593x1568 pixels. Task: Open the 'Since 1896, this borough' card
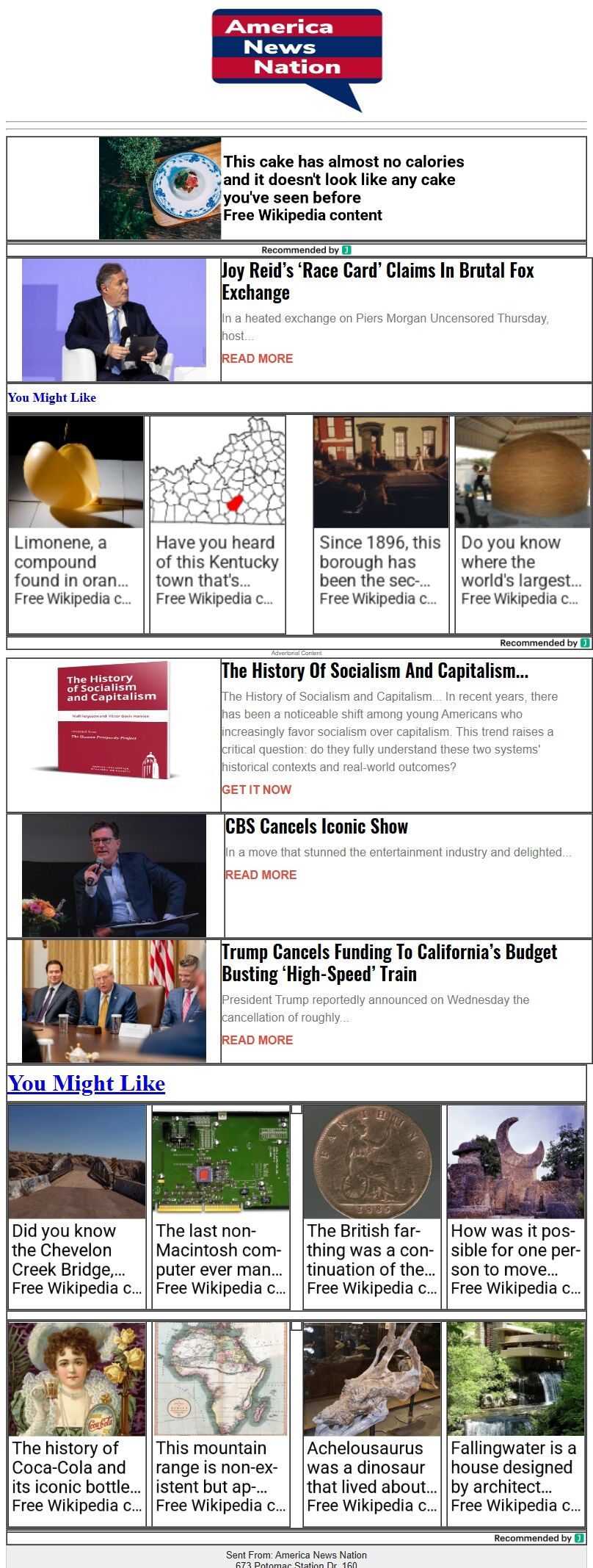(x=380, y=524)
